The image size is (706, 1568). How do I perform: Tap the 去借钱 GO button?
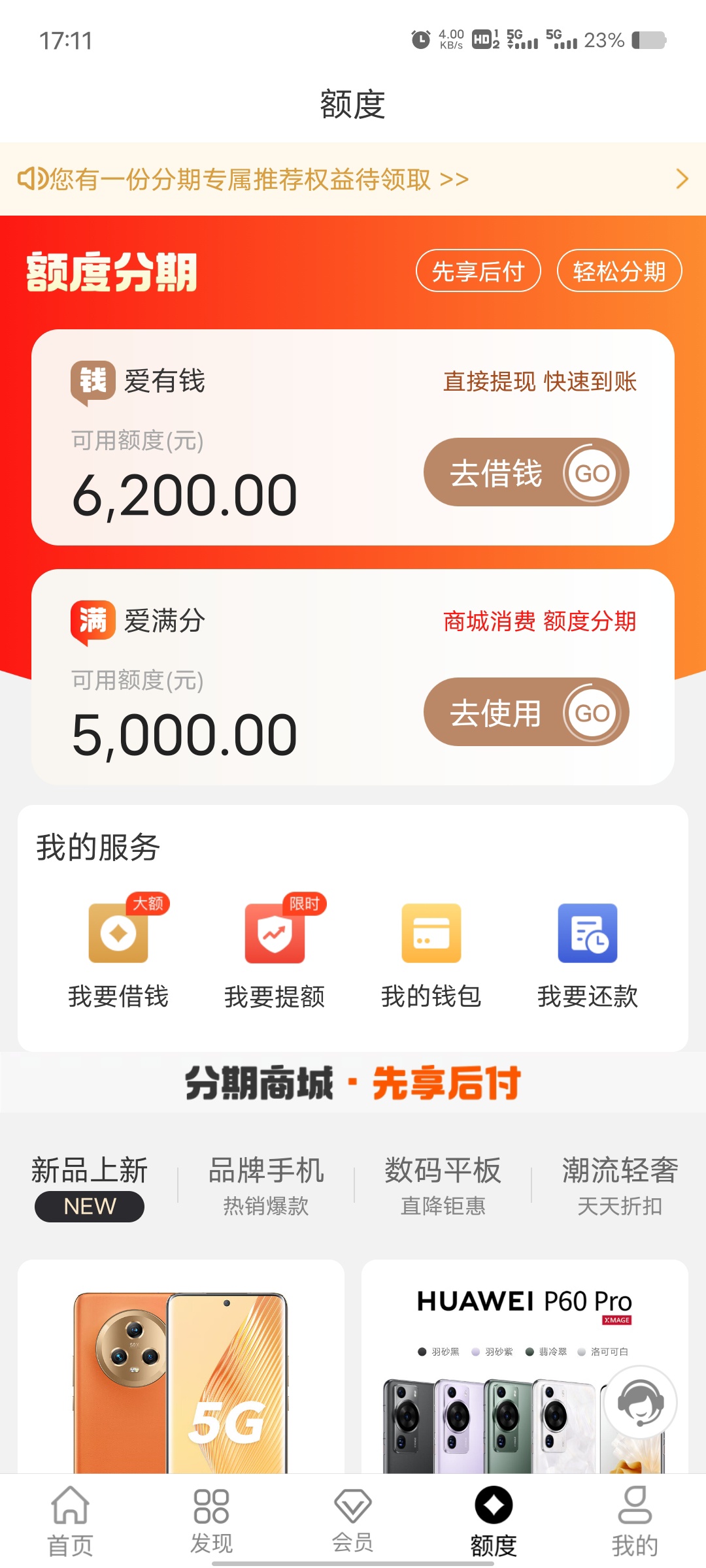(x=526, y=472)
